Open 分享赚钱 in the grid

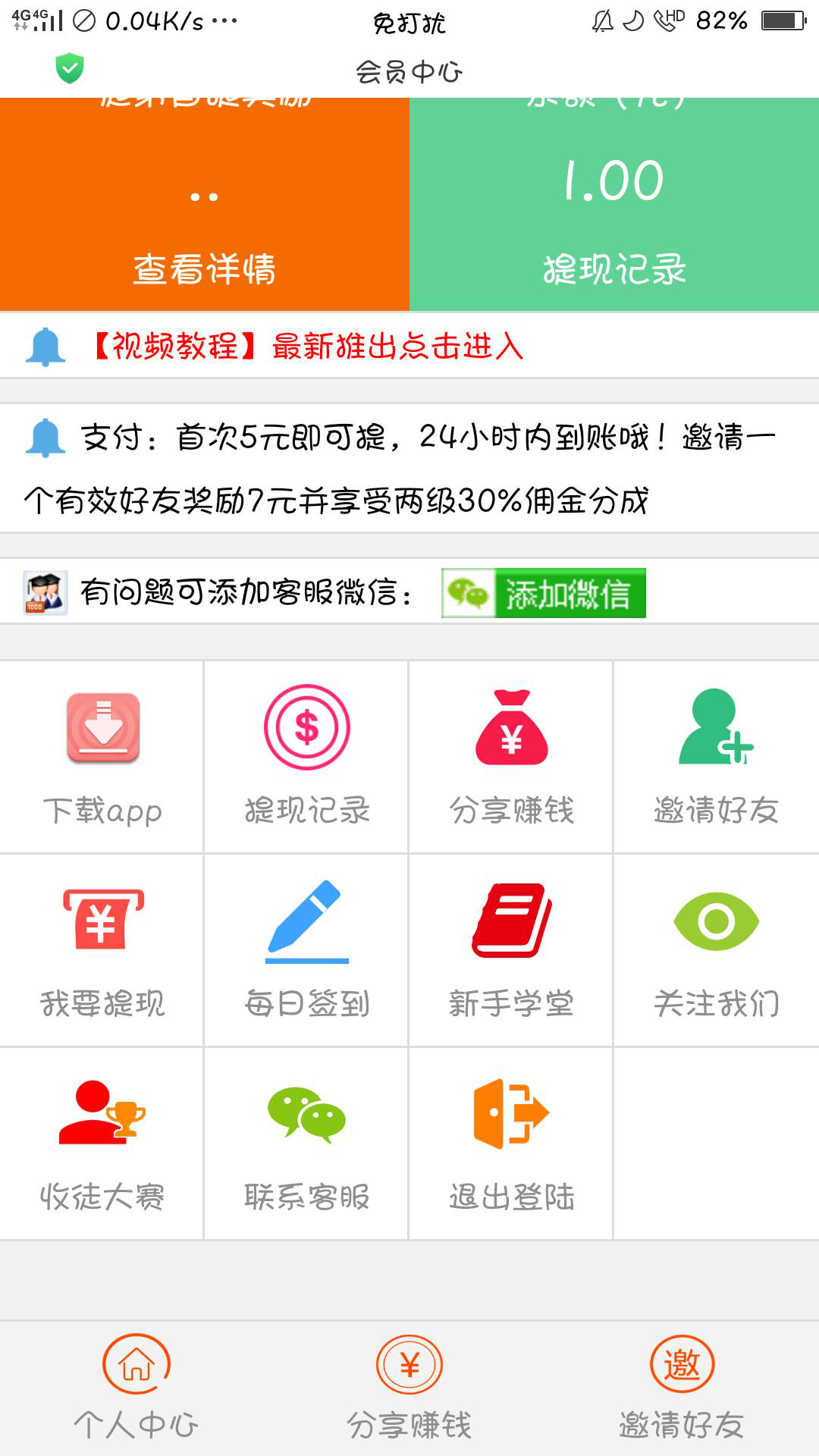[511, 756]
